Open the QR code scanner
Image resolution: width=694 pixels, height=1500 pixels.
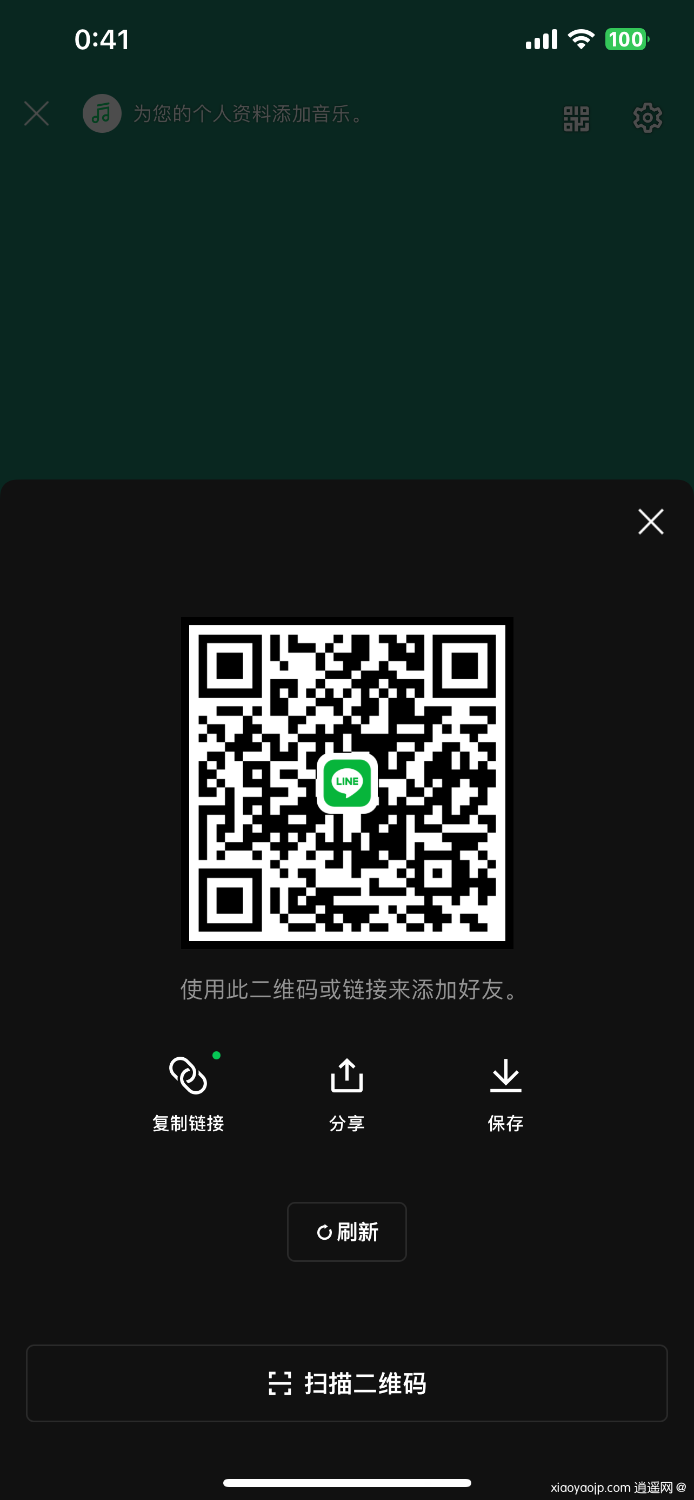[346, 1383]
